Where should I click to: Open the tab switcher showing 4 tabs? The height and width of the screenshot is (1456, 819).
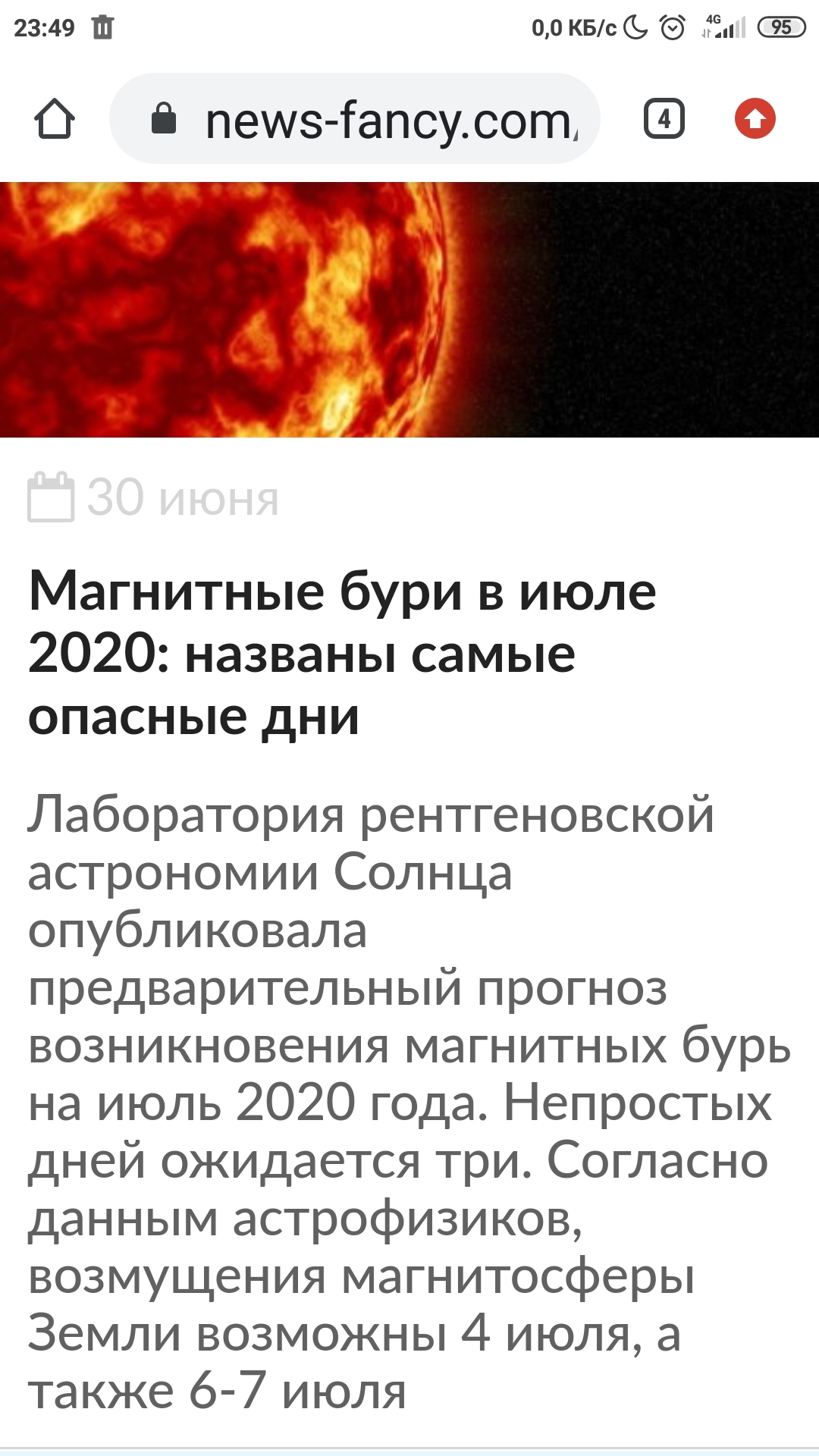[664, 119]
